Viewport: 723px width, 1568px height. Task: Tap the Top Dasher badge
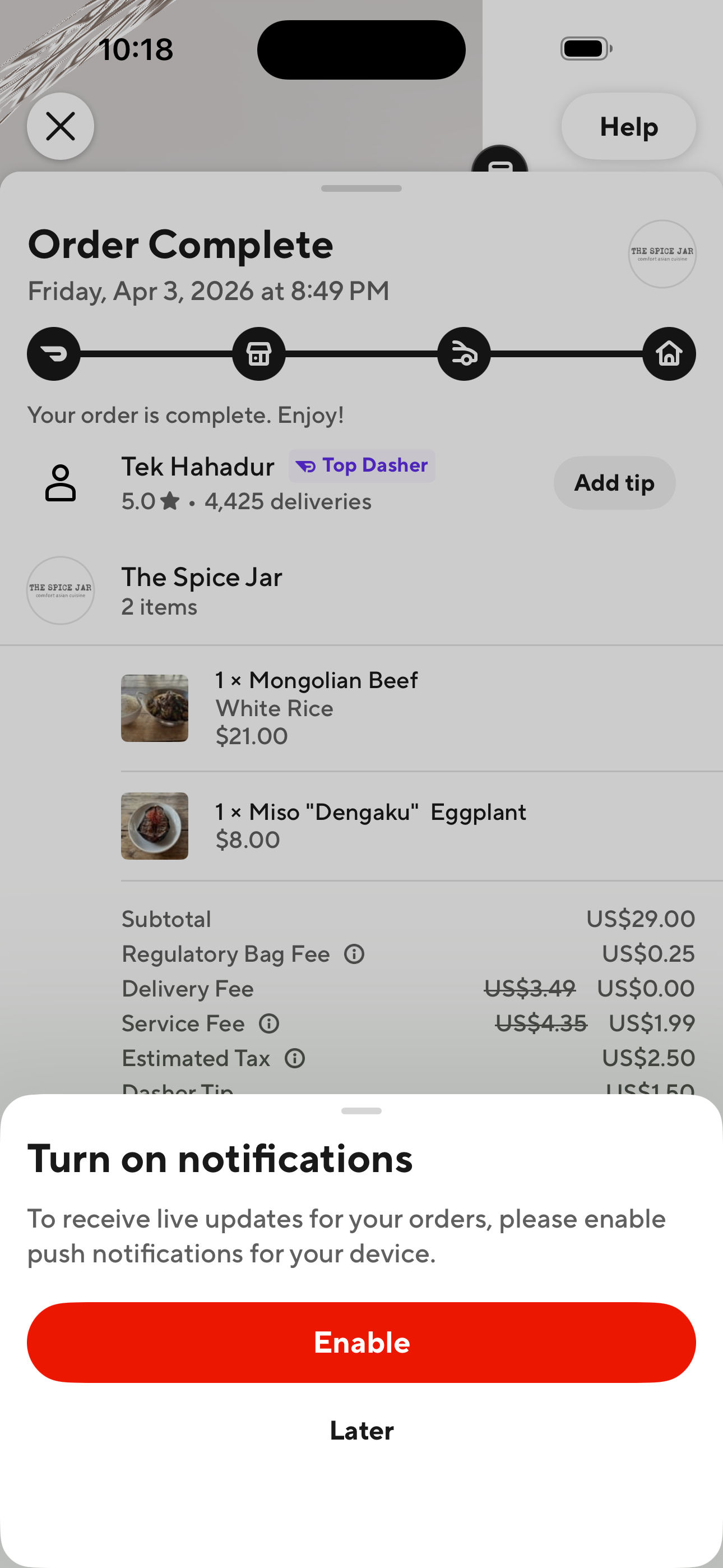(362, 465)
